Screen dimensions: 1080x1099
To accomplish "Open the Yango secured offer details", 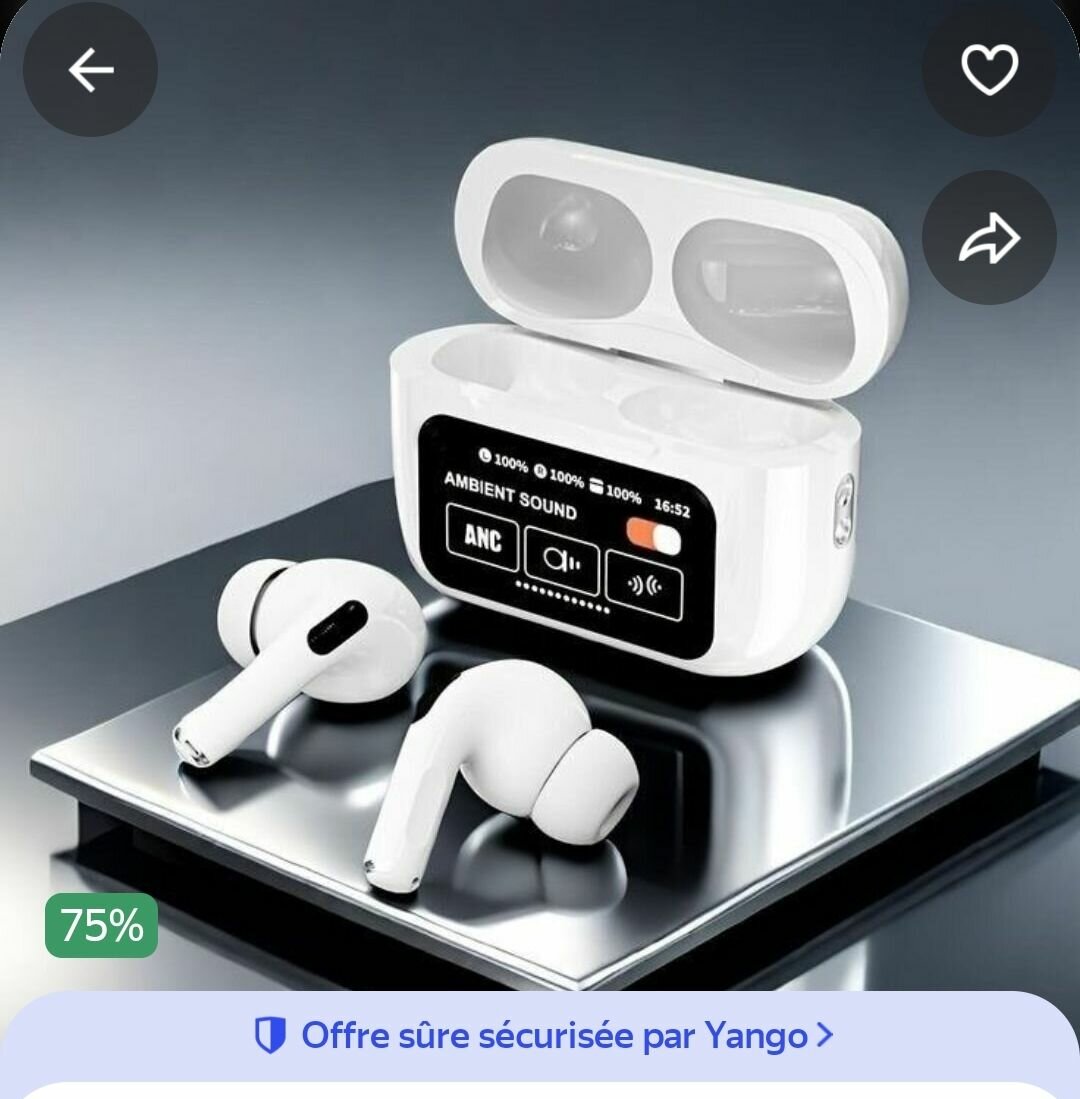I will (x=542, y=1035).
